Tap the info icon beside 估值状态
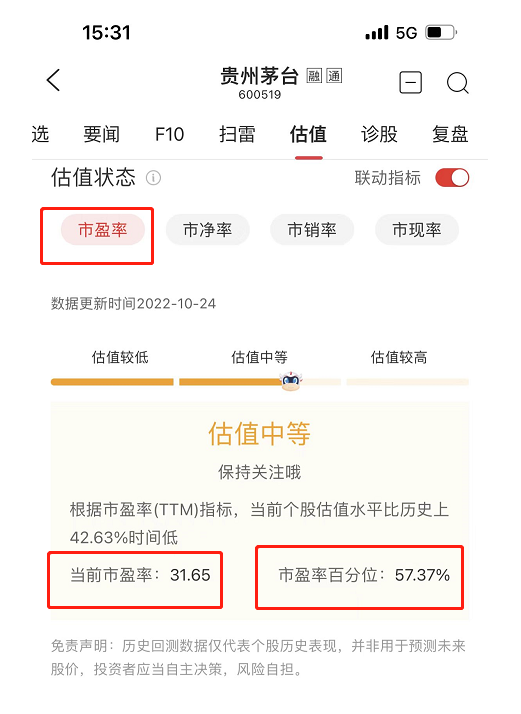 coord(153,178)
